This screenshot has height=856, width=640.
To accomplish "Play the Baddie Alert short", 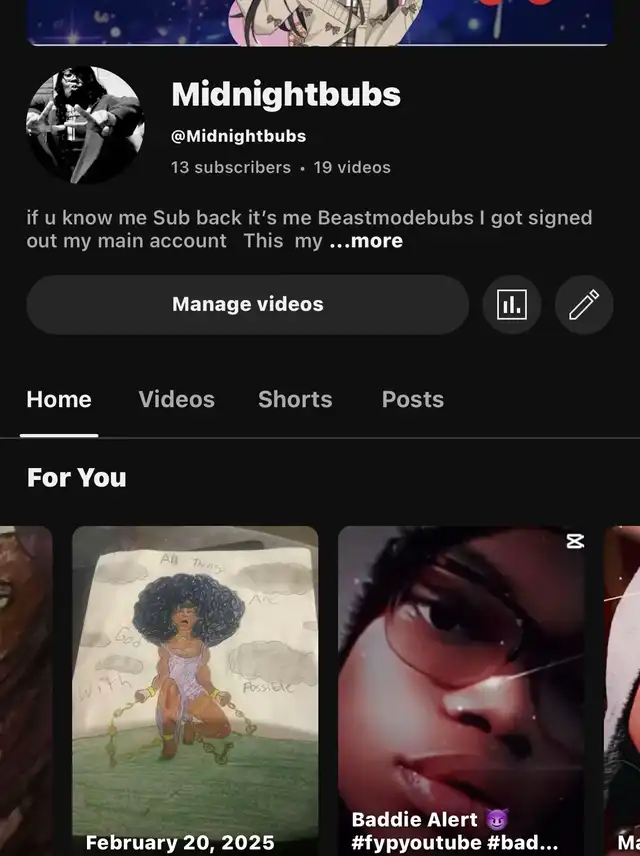I will 461,690.
